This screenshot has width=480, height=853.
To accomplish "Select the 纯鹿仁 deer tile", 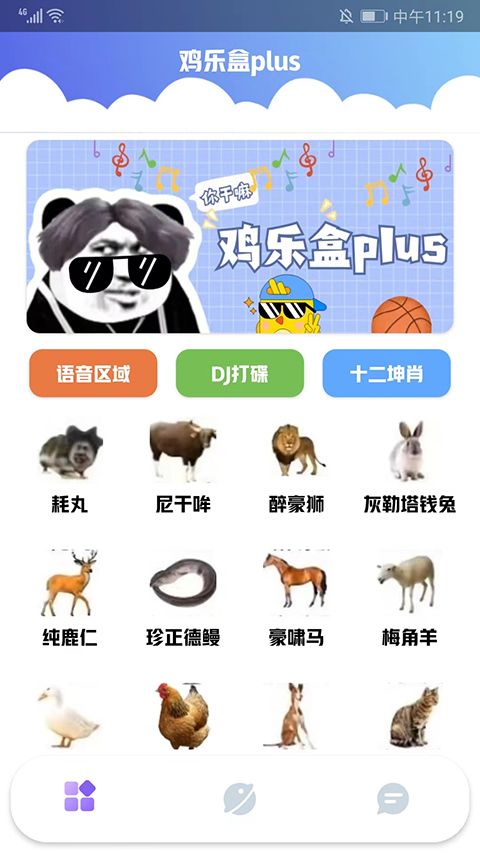I will pyautogui.click(x=70, y=599).
